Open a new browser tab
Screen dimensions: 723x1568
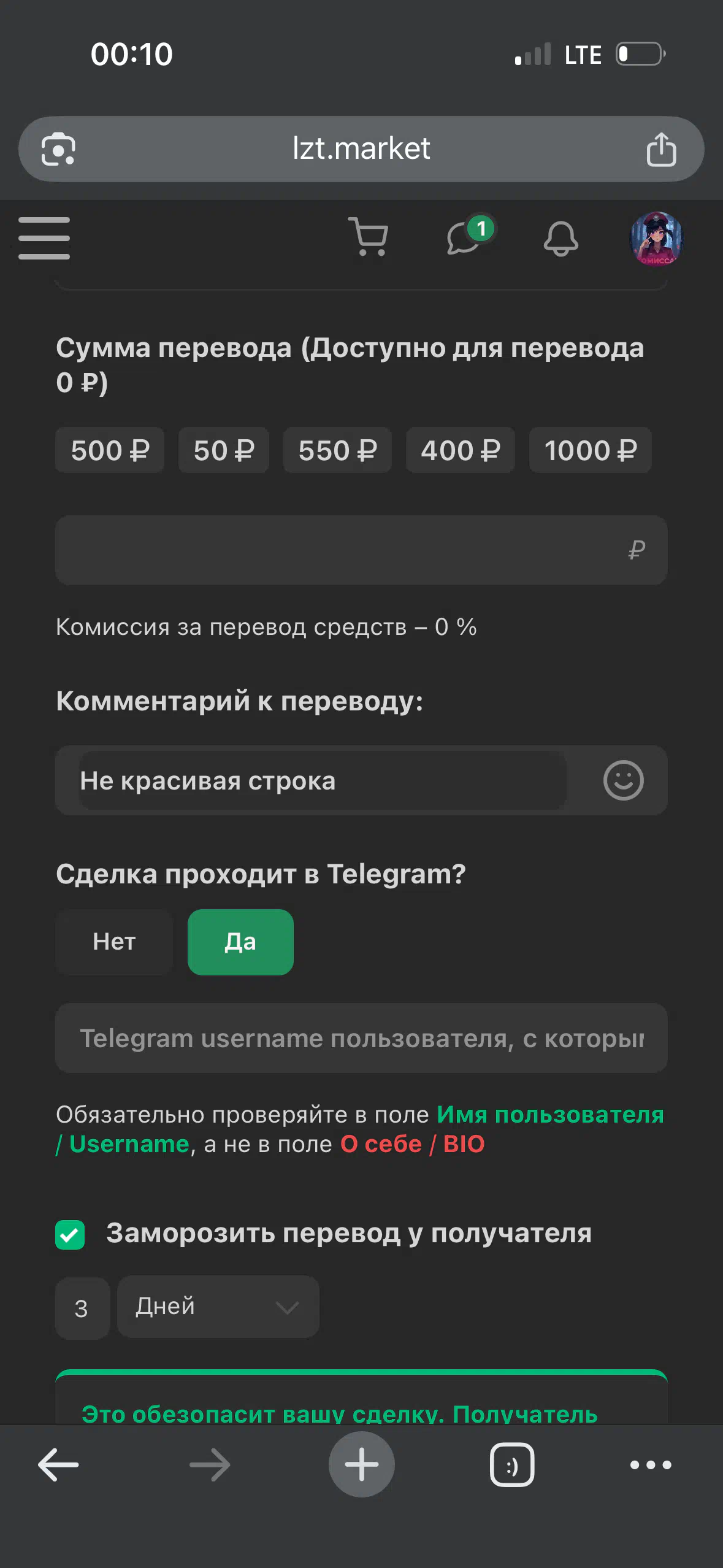tap(361, 1464)
